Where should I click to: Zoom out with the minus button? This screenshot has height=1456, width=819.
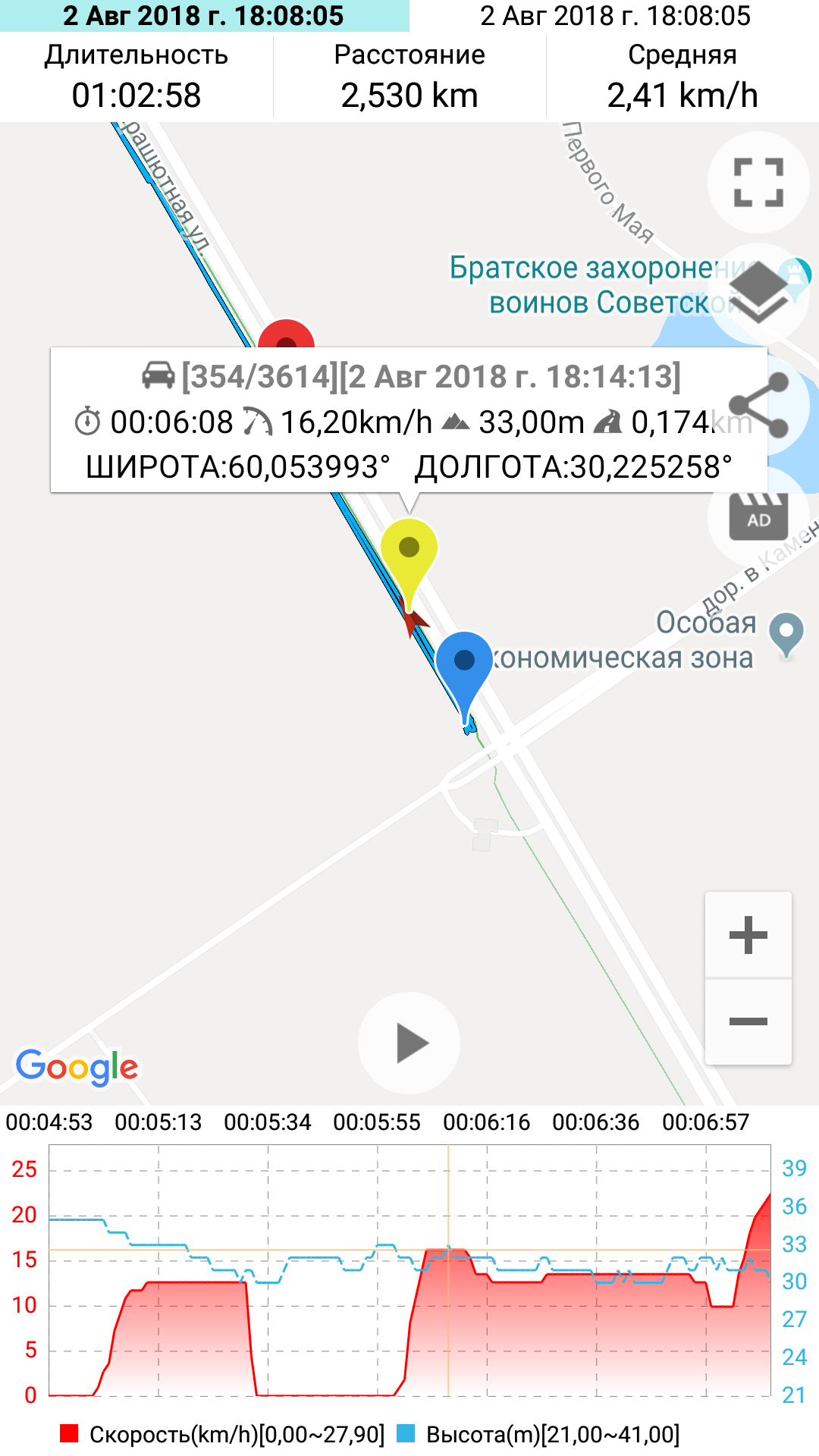point(748,1021)
